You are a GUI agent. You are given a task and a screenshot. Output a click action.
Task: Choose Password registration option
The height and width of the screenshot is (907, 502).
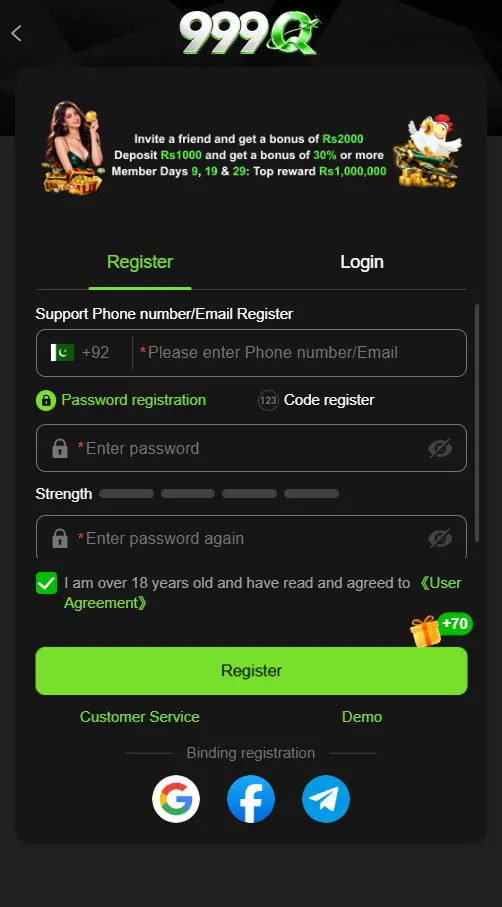point(121,400)
